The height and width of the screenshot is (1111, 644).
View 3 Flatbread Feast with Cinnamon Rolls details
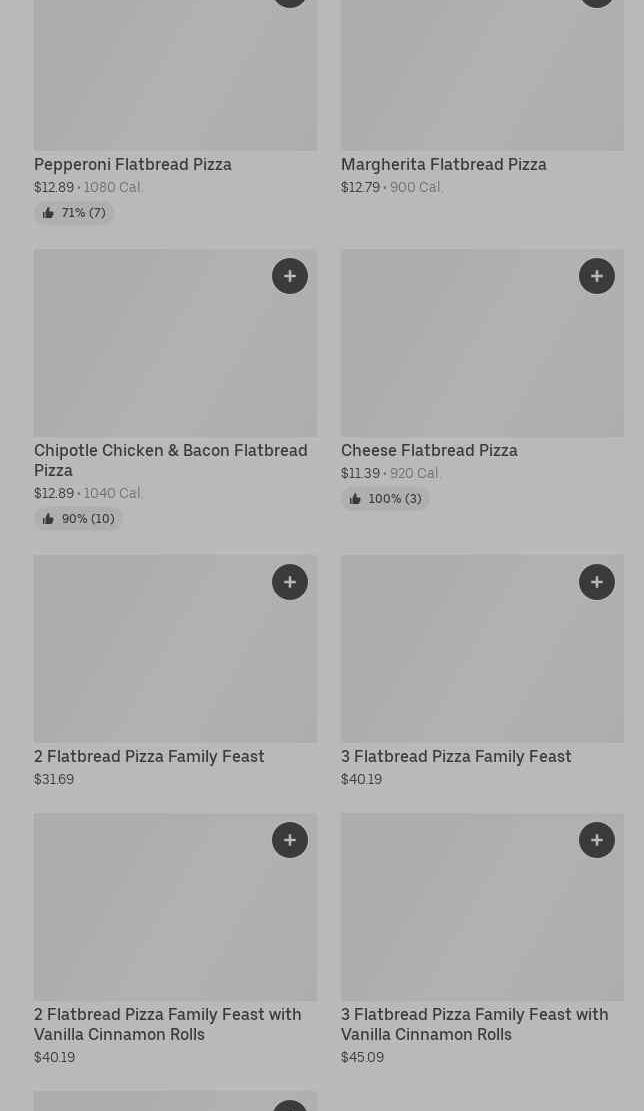(475, 1024)
